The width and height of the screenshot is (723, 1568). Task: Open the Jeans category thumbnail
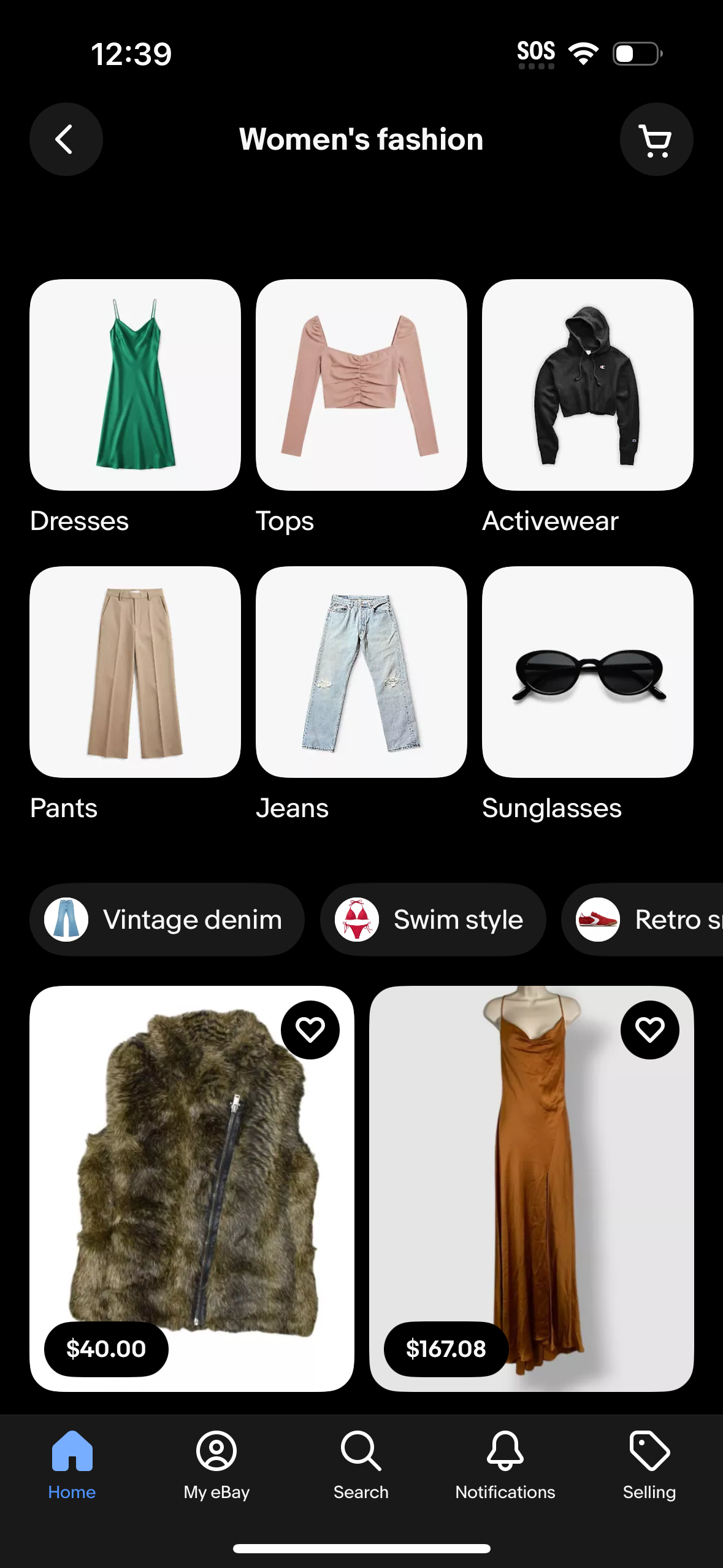(361, 672)
